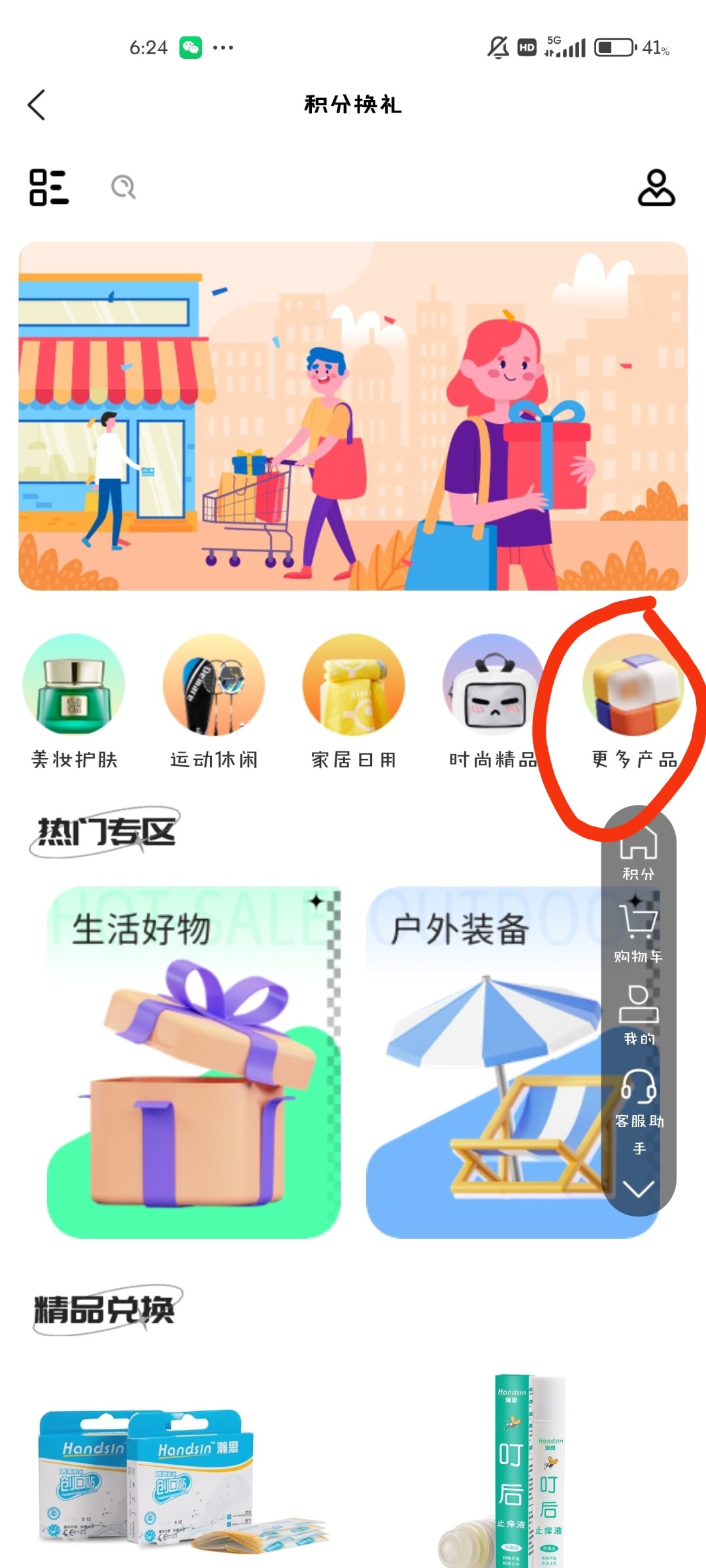Open 购物车 from the floating menu
This screenshot has height=1568, width=706.
pyautogui.click(x=639, y=931)
